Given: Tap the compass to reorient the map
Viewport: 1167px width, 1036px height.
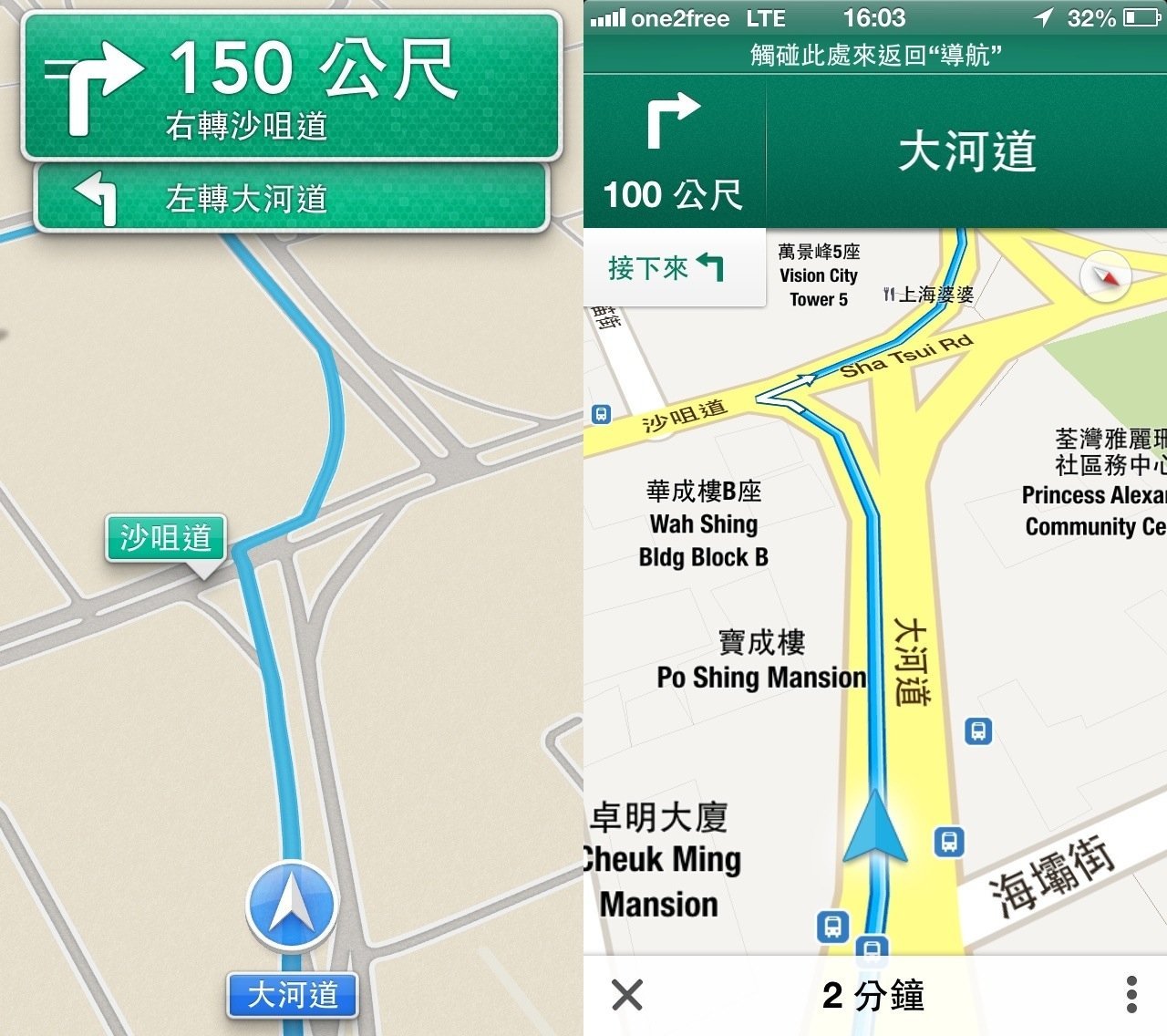Looking at the screenshot, I should [1104, 275].
